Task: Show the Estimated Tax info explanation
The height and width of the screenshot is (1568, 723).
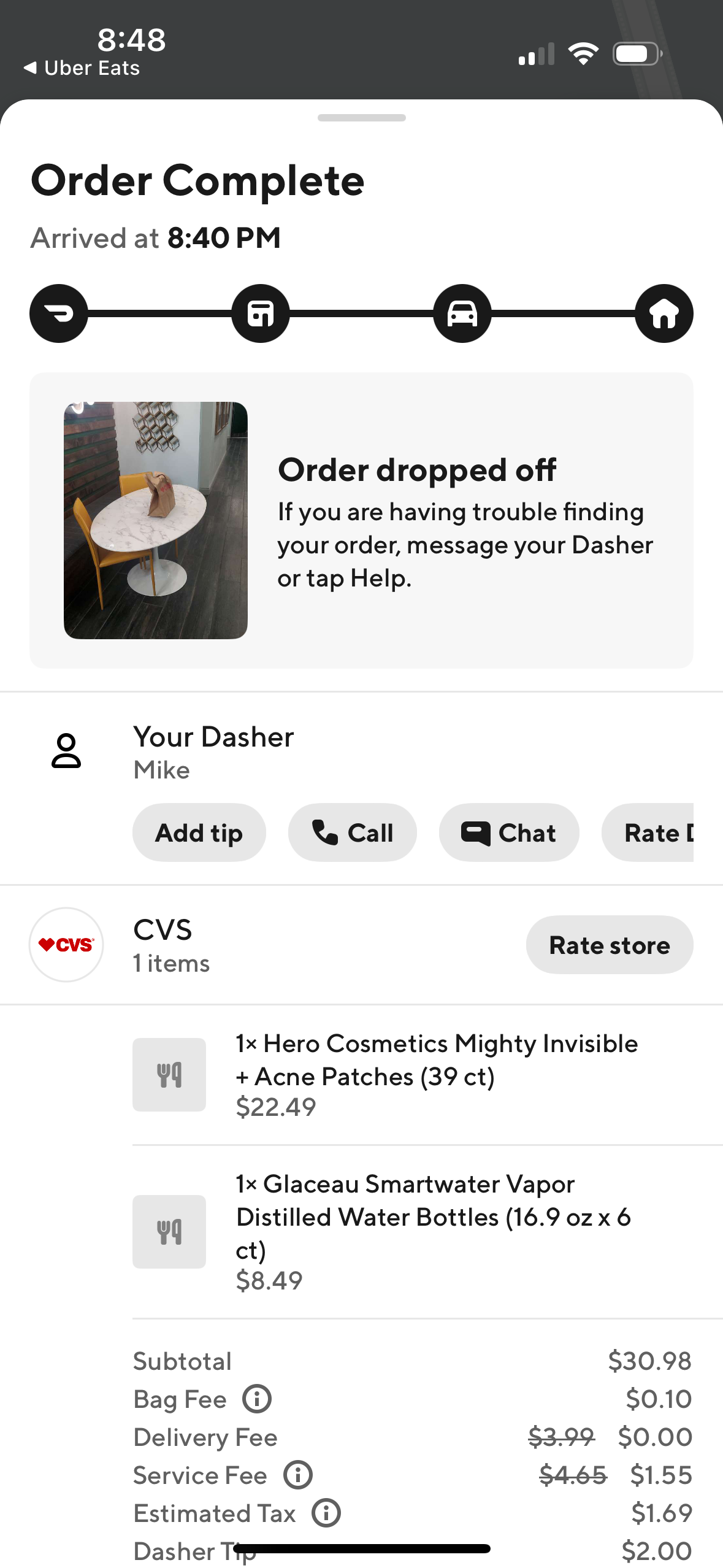Action: coord(326,1513)
